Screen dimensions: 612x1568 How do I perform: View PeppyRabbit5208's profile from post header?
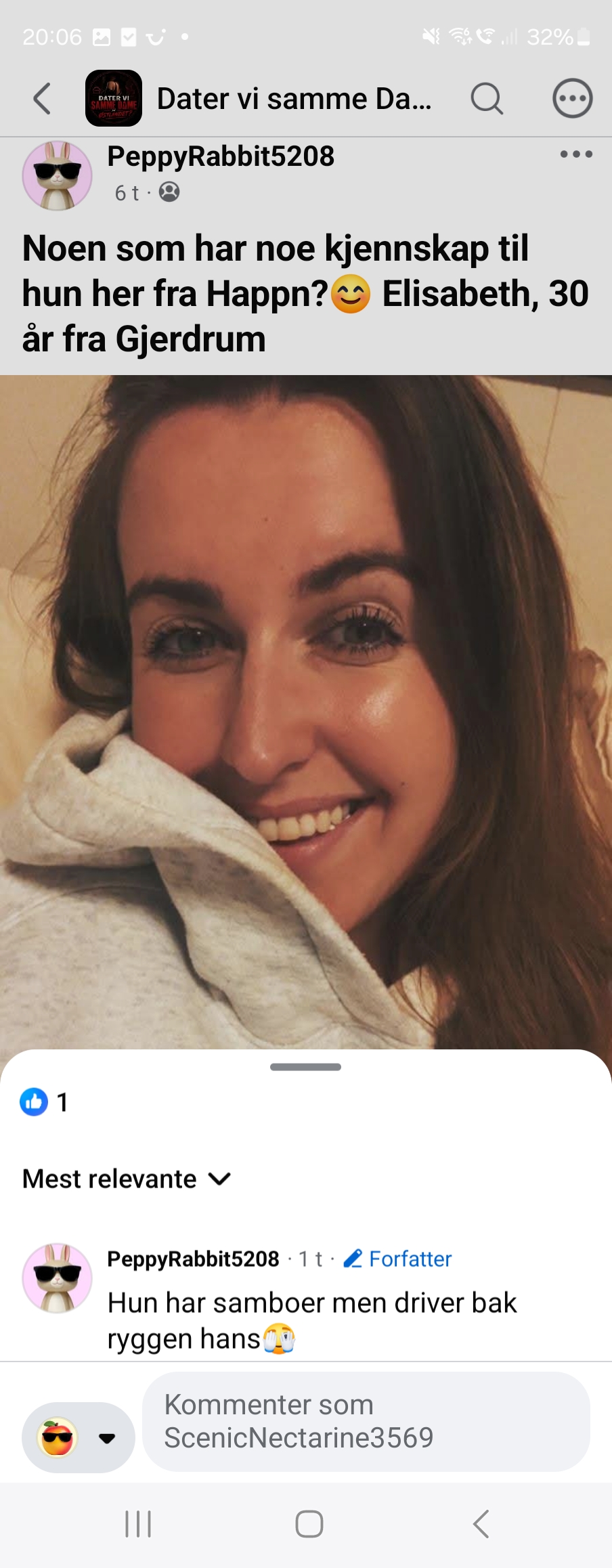point(221,156)
